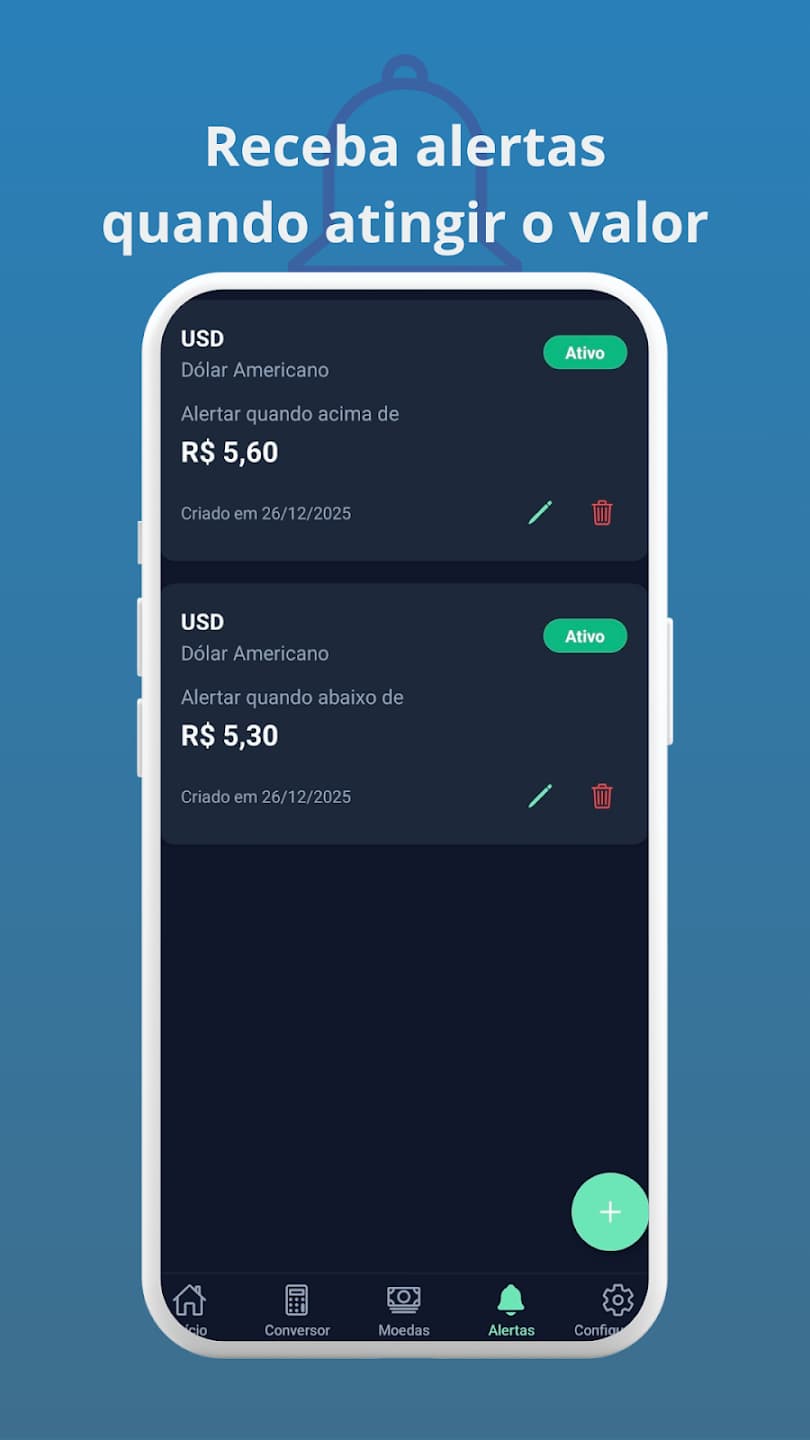Open the Conversor tab calculator icon

pyautogui.click(x=296, y=1298)
